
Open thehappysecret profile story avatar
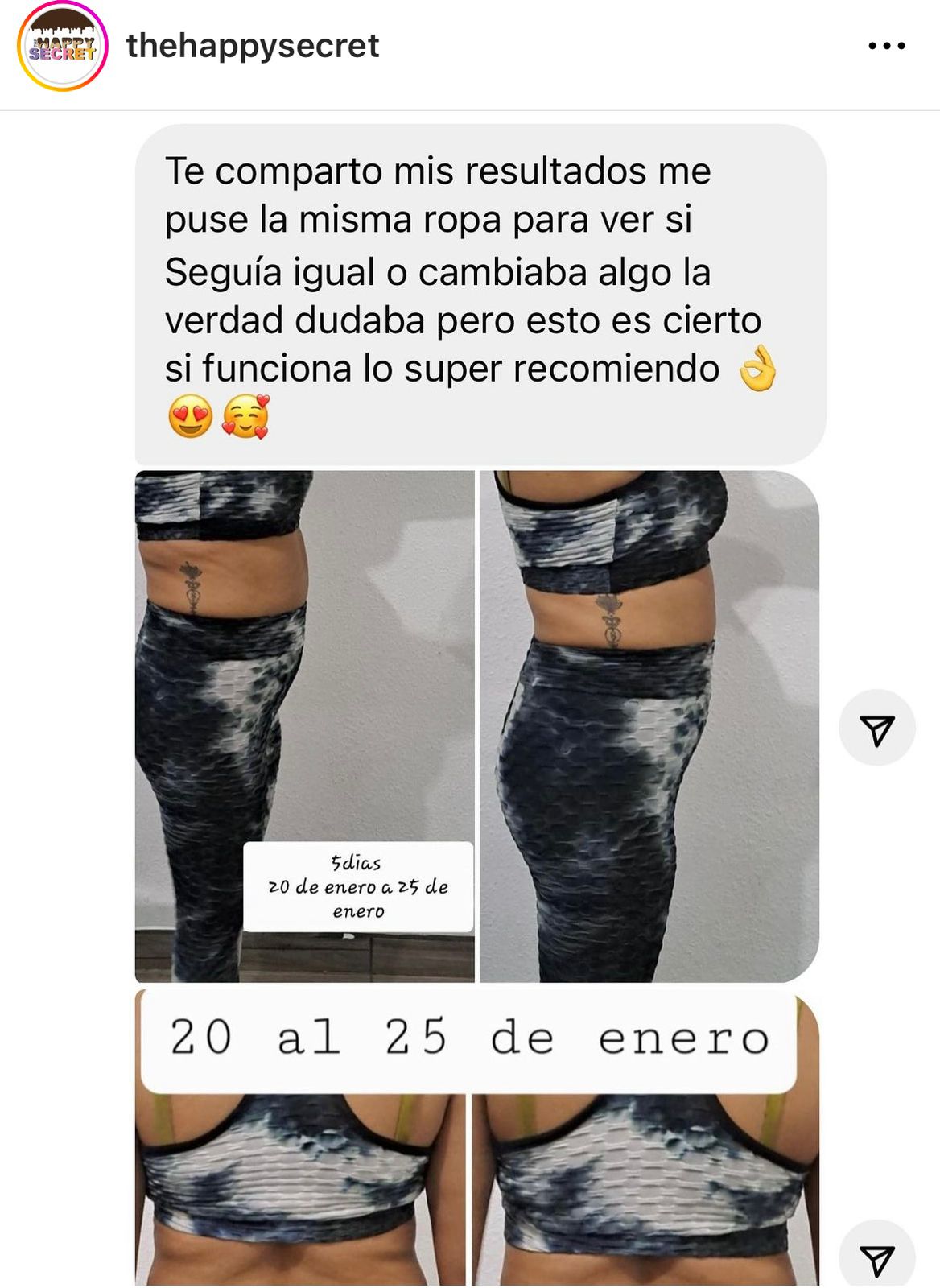[x=62, y=47]
